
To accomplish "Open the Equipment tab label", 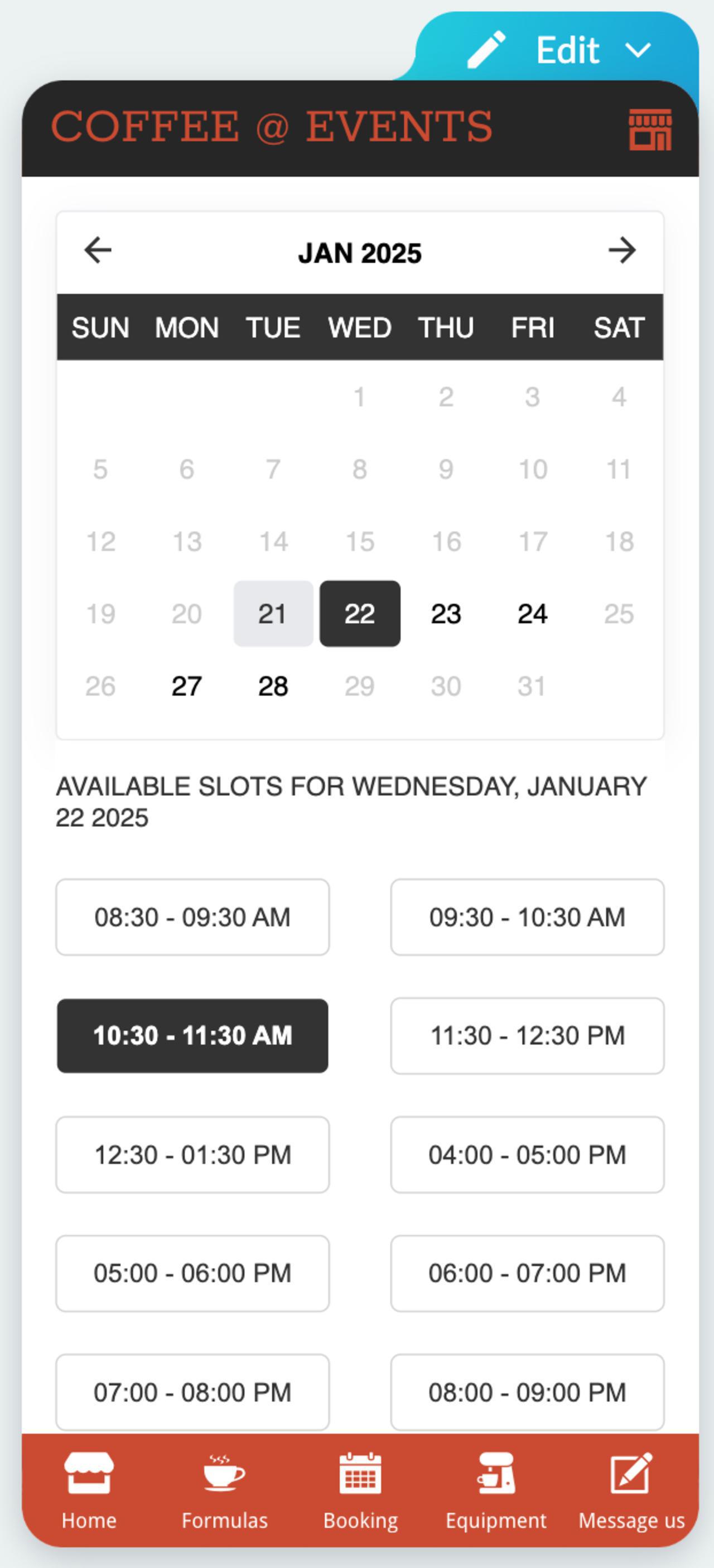I will [495, 1521].
